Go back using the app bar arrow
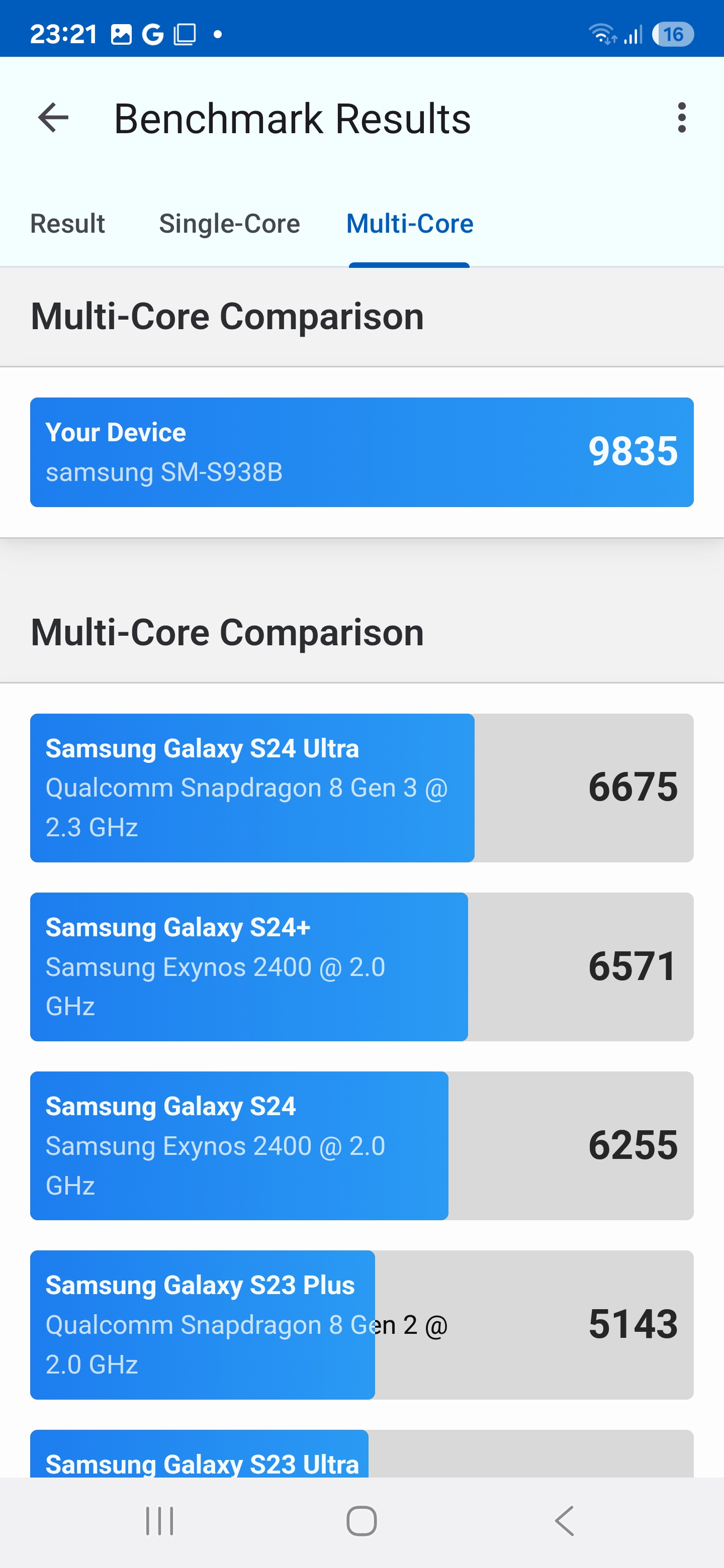This screenshot has height=1568, width=724. [x=53, y=118]
